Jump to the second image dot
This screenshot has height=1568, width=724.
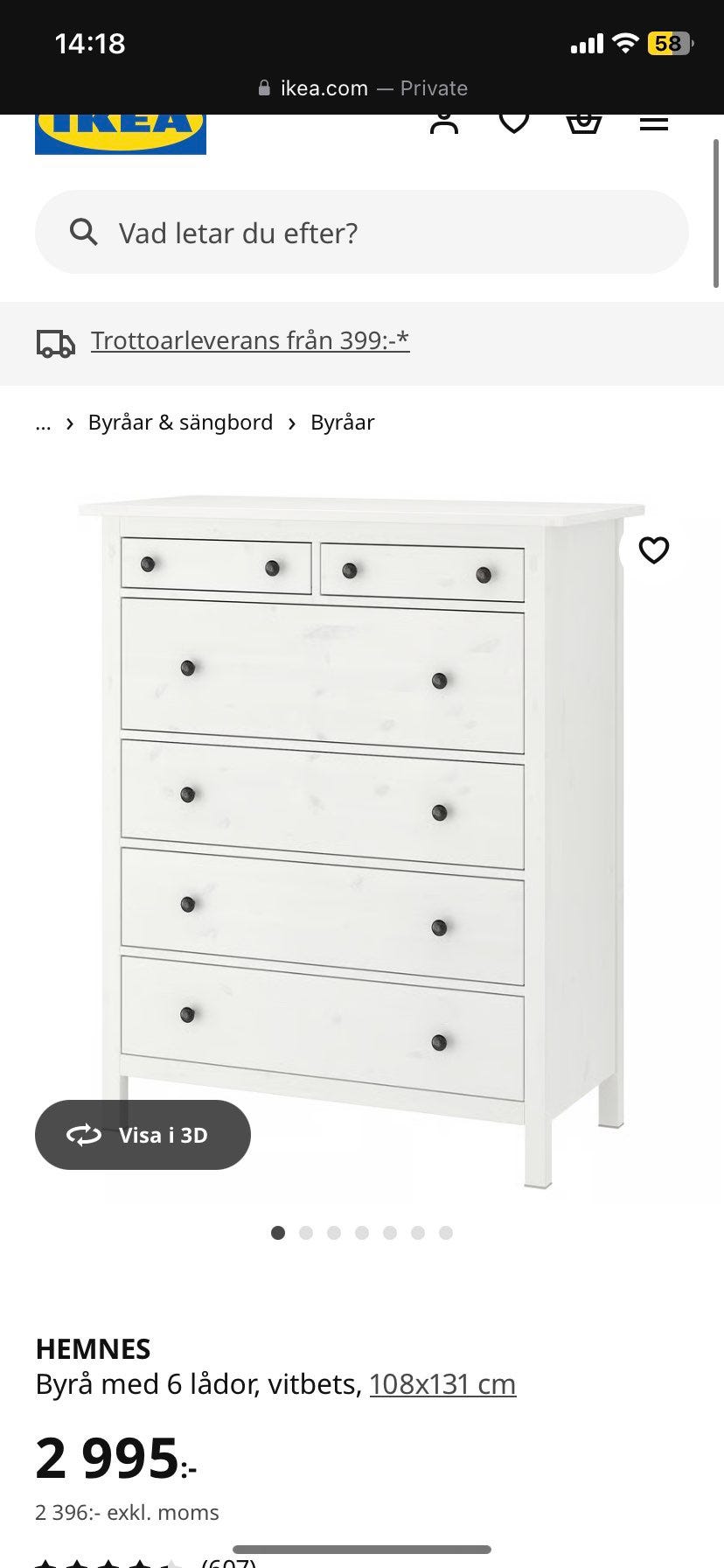pyautogui.click(x=306, y=1233)
